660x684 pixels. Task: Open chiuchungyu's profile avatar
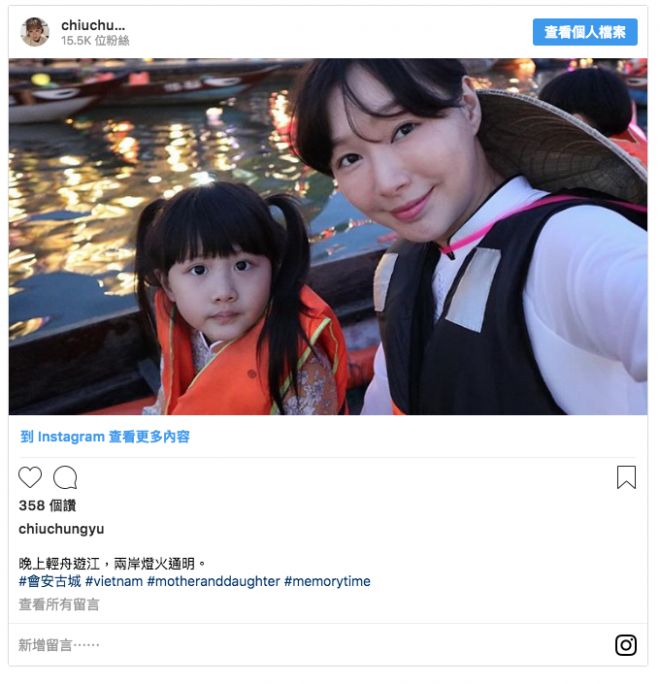35,32
